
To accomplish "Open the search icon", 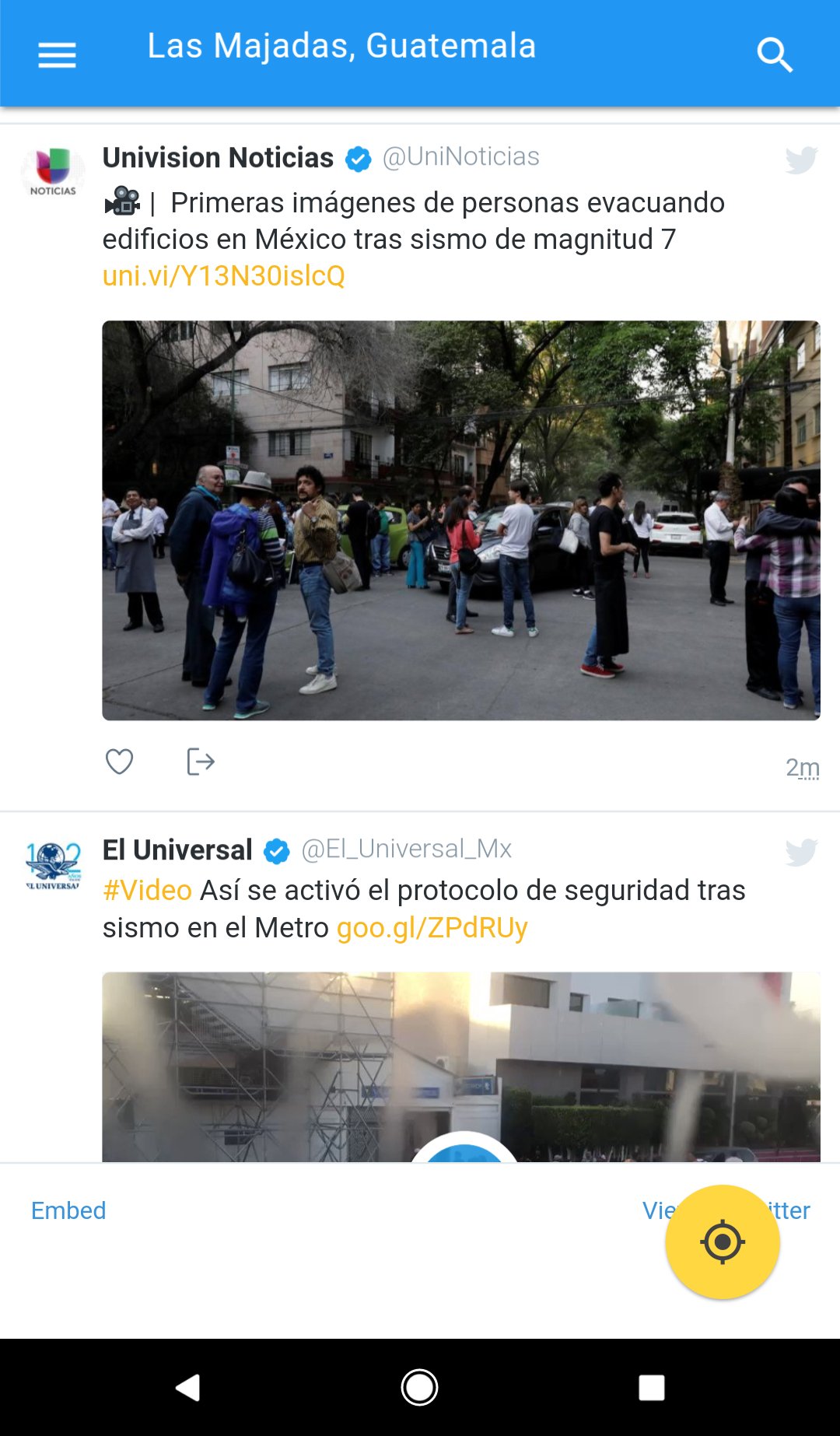I will (x=775, y=55).
